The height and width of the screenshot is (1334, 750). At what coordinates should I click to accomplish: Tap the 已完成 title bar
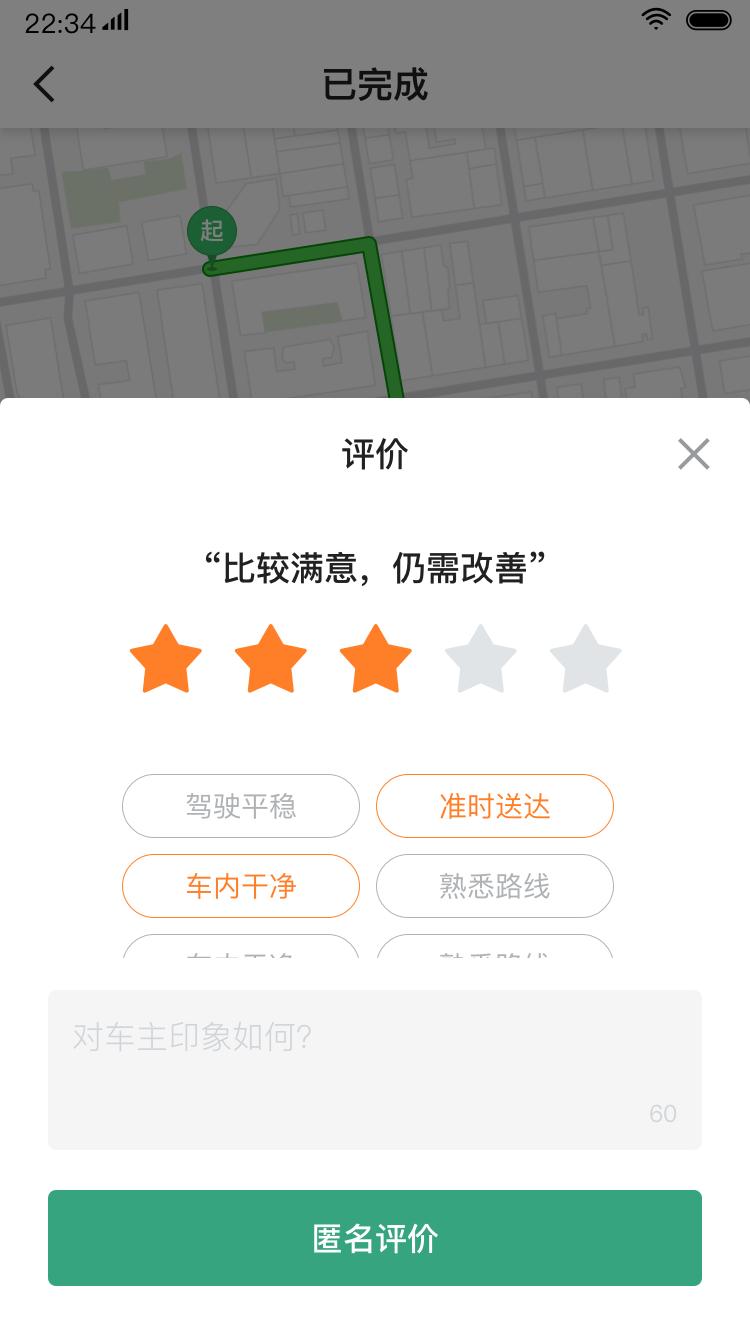375,85
